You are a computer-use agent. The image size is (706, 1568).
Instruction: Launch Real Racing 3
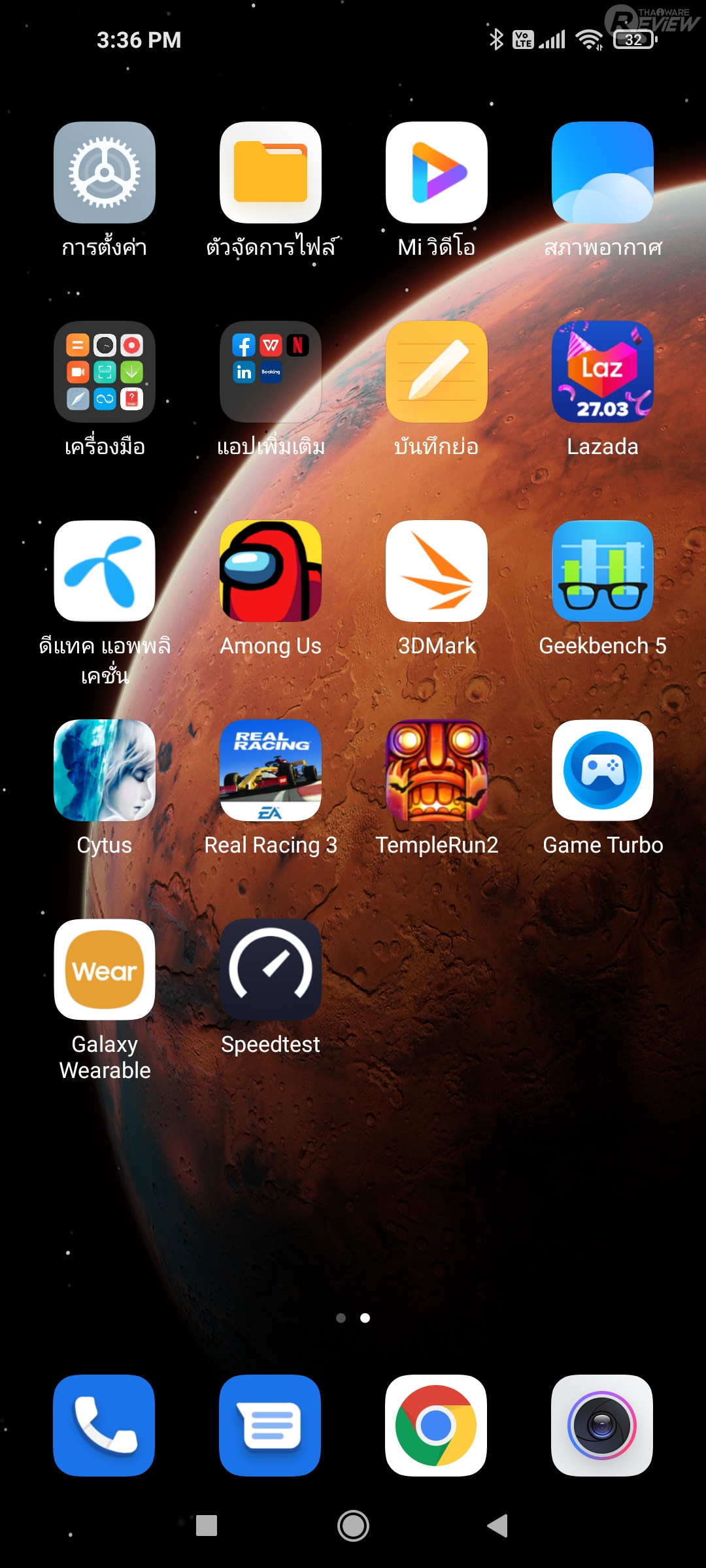point(271,770)
